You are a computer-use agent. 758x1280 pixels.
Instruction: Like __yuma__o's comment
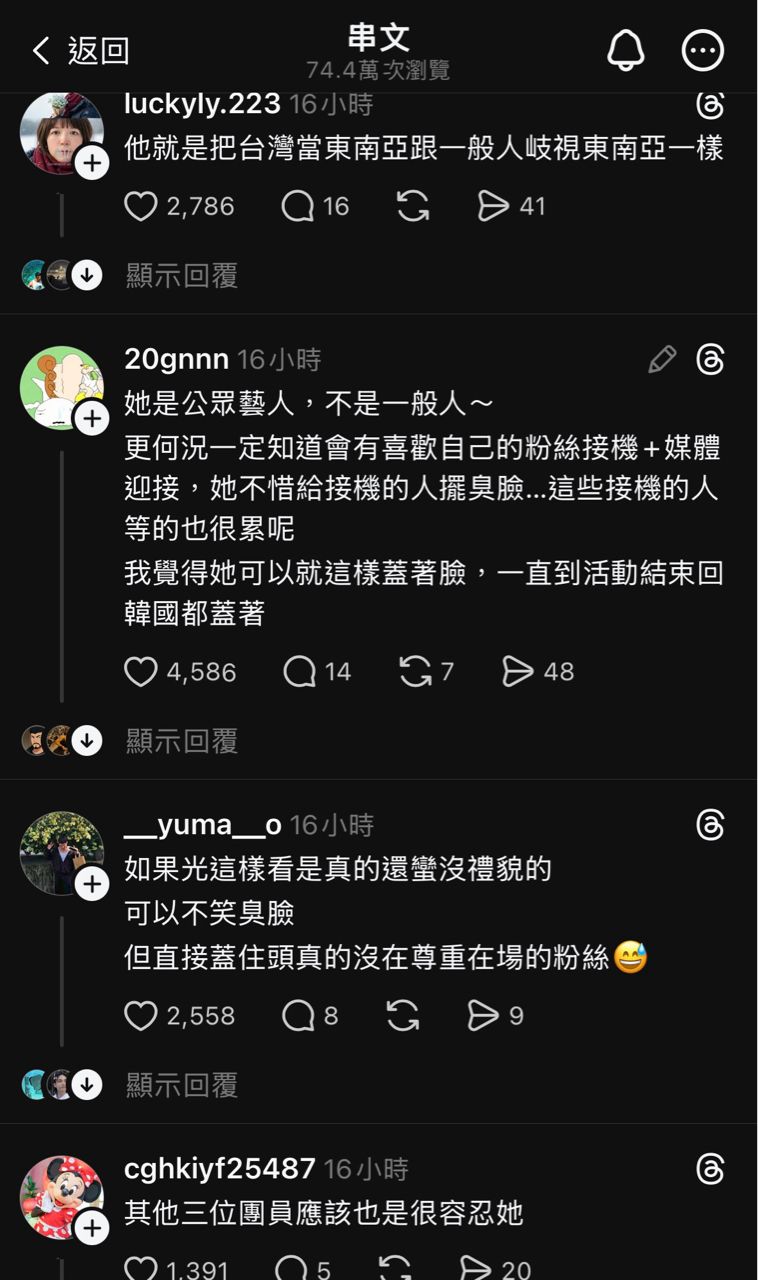(x=141, y=1016)
